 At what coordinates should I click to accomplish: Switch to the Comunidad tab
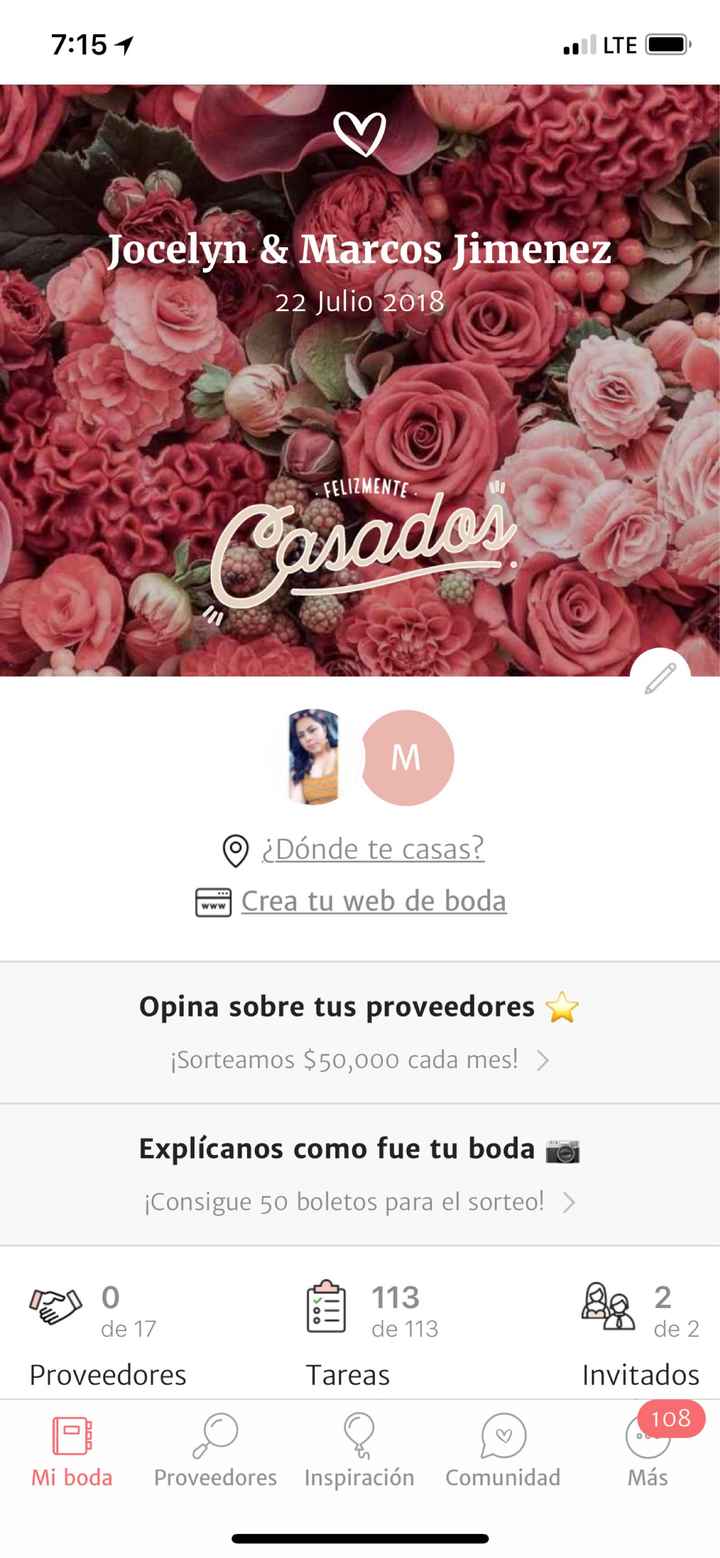pyautogui.click(x=501, y=1450)
